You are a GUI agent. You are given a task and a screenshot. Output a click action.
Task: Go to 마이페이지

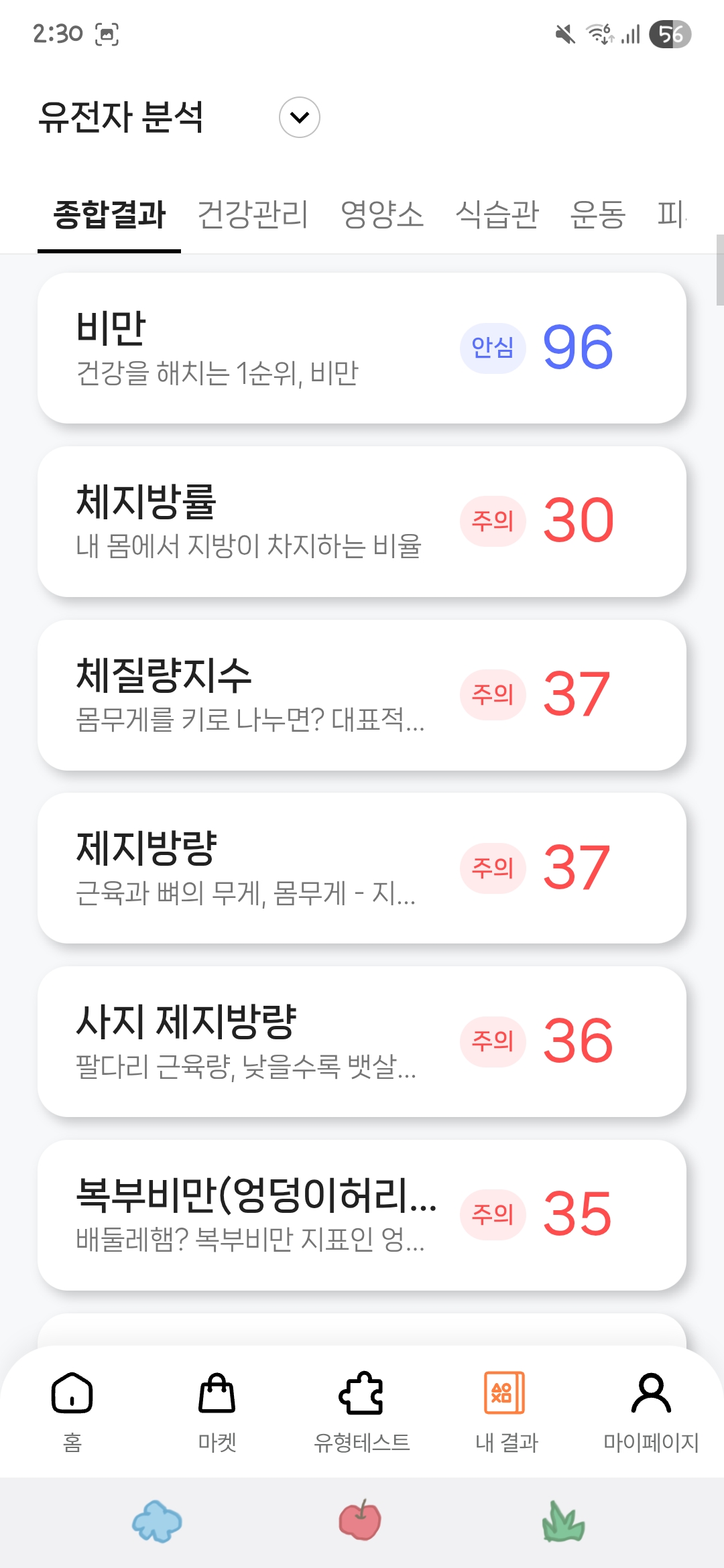(651, 1411)
